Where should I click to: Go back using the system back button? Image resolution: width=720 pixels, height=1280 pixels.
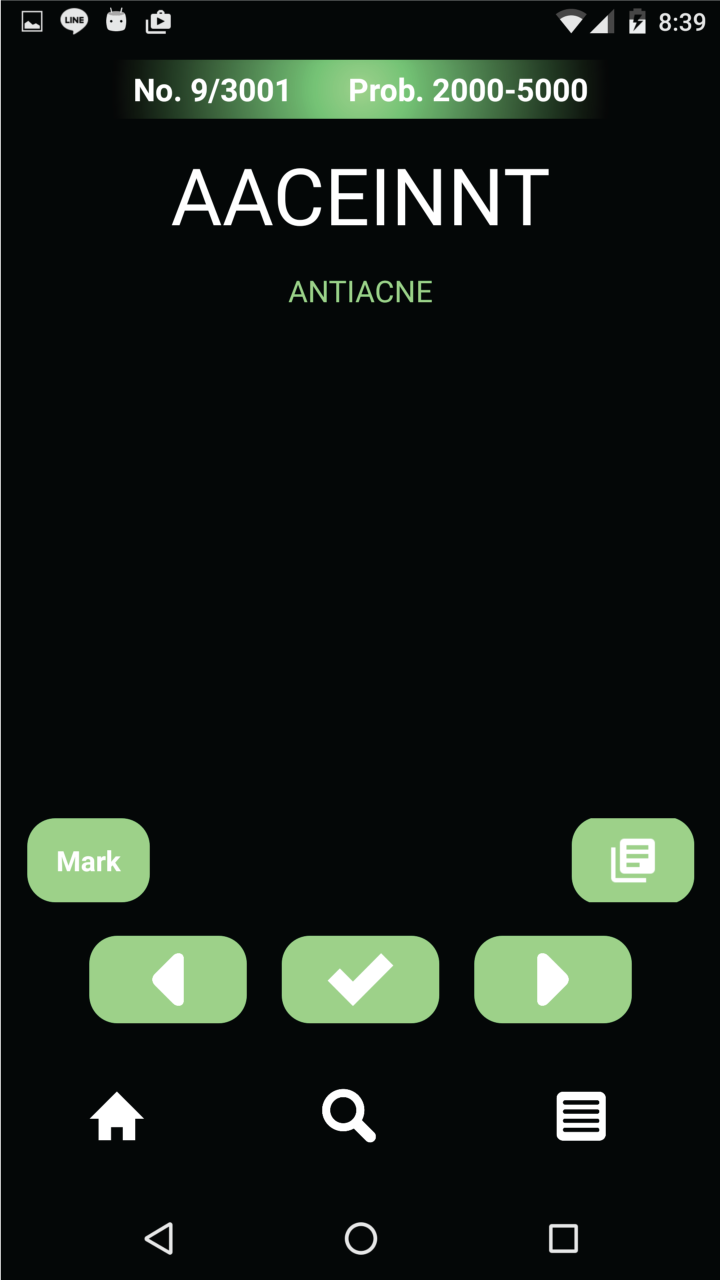(159, 1238)
